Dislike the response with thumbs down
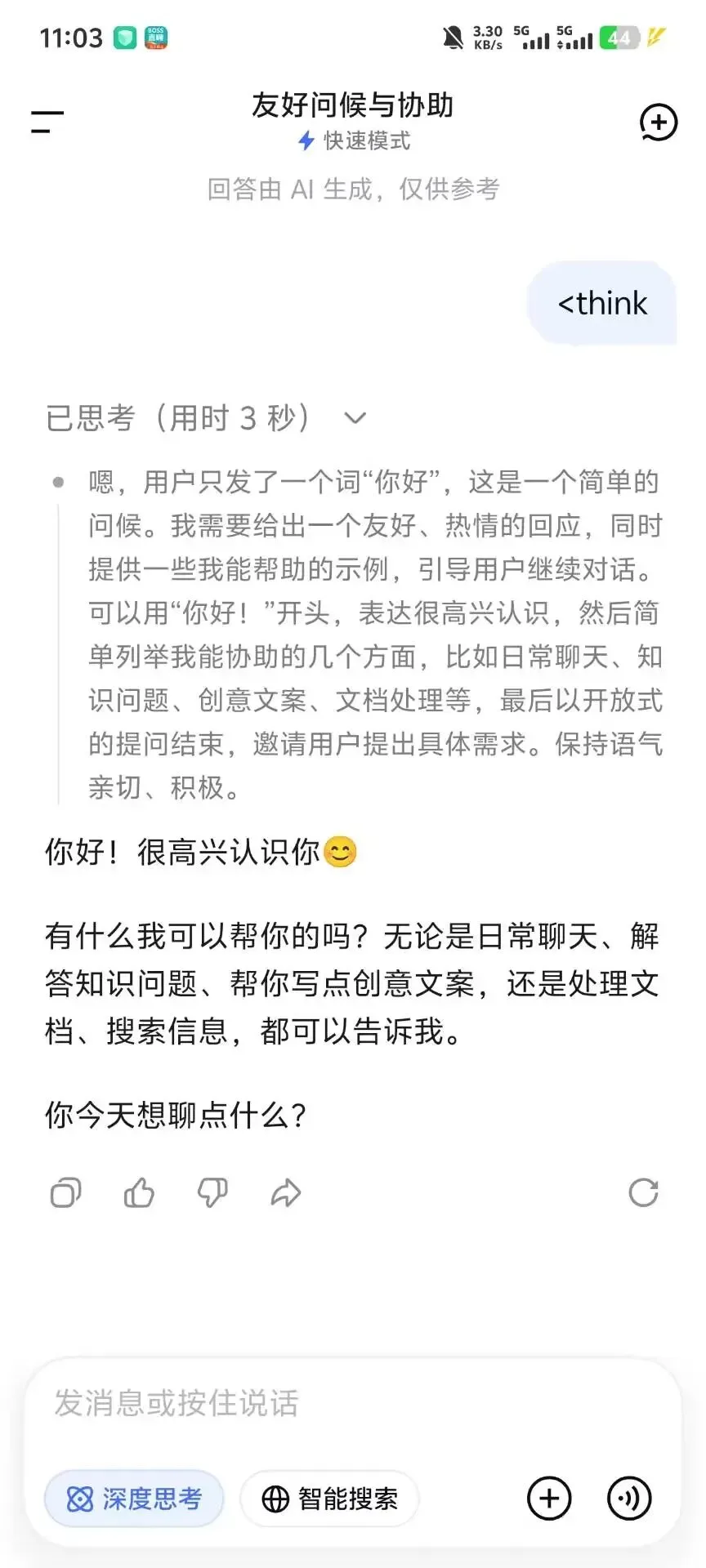Image resolution: width=706 pixels, height=1568 pixels. pos(212,1193)
